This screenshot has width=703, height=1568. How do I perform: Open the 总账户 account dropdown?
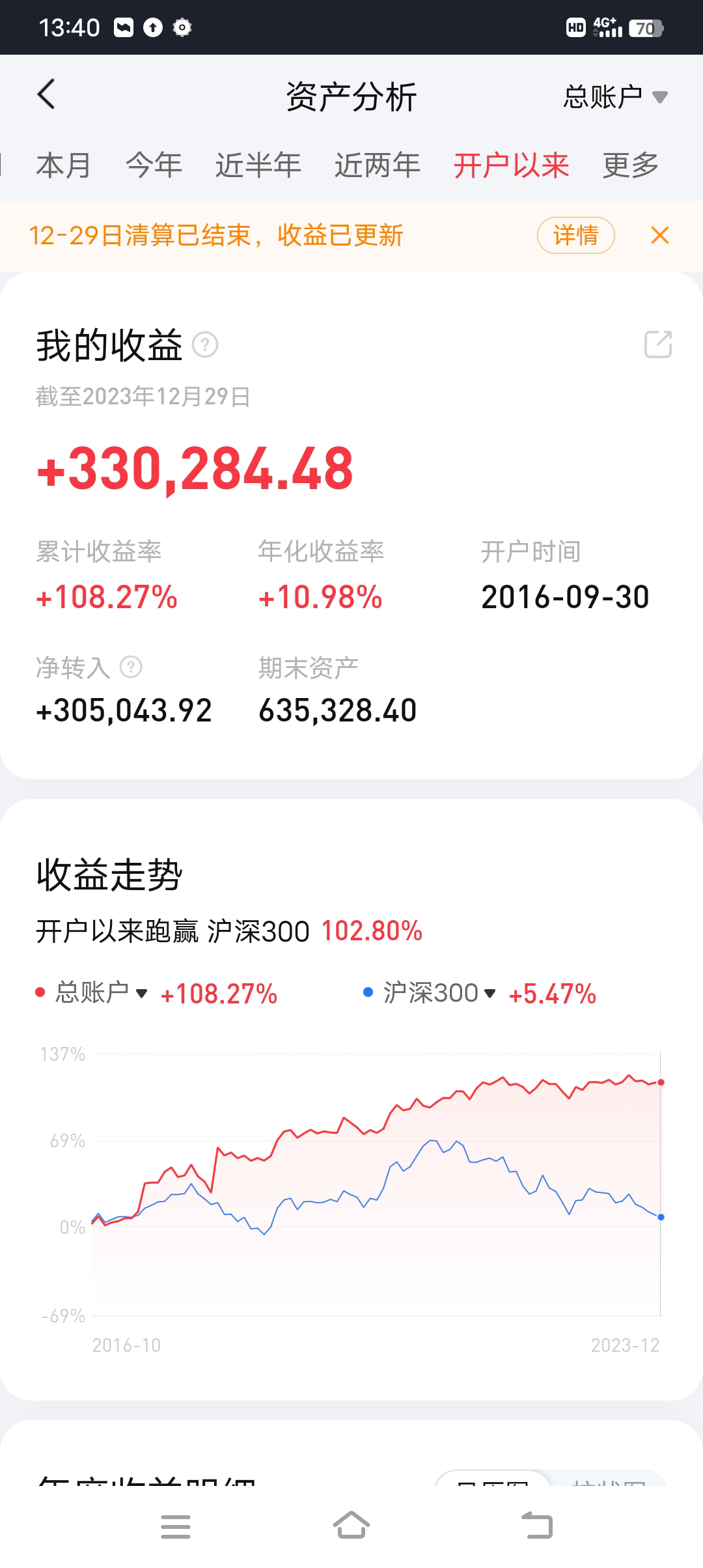[x=615, y=97]
